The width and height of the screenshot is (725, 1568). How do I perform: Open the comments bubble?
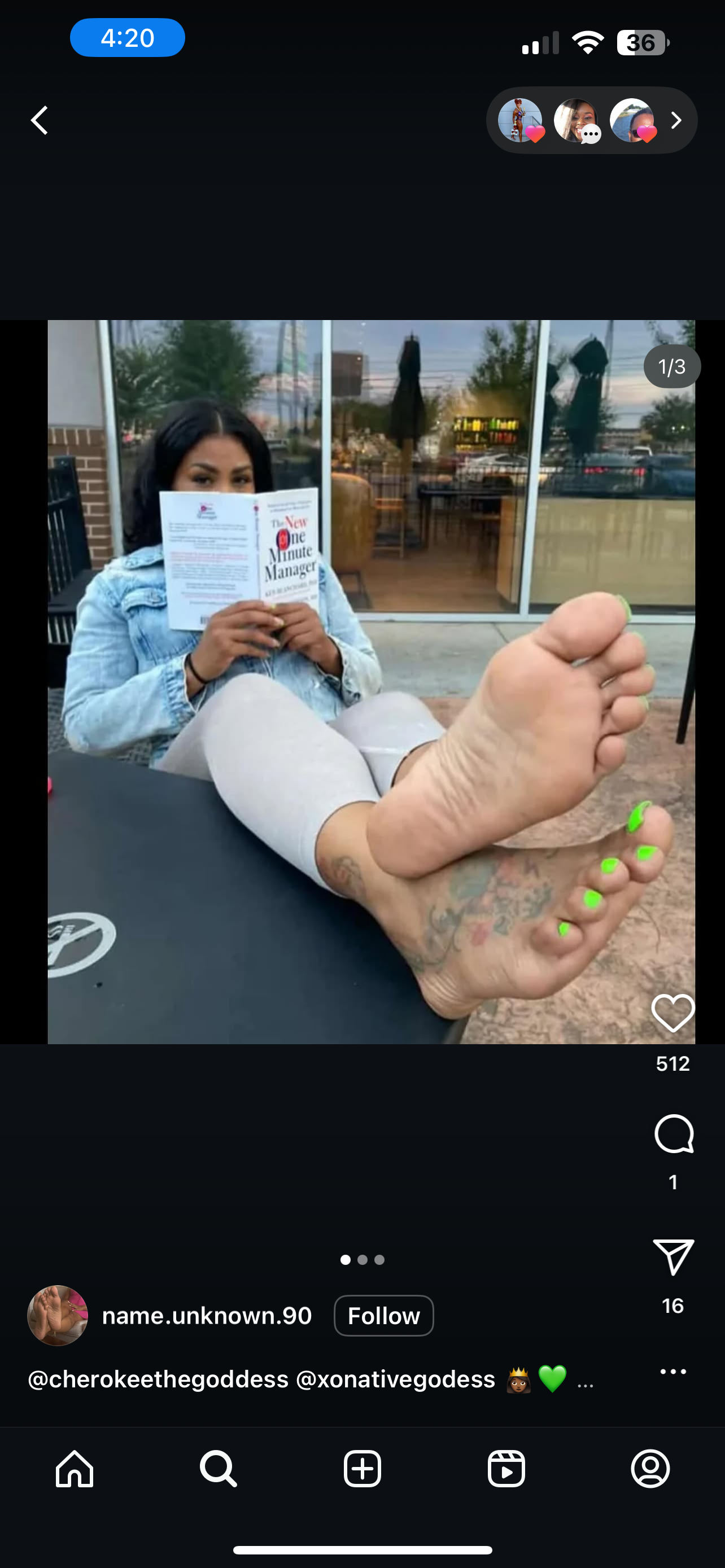point(673,1133)
